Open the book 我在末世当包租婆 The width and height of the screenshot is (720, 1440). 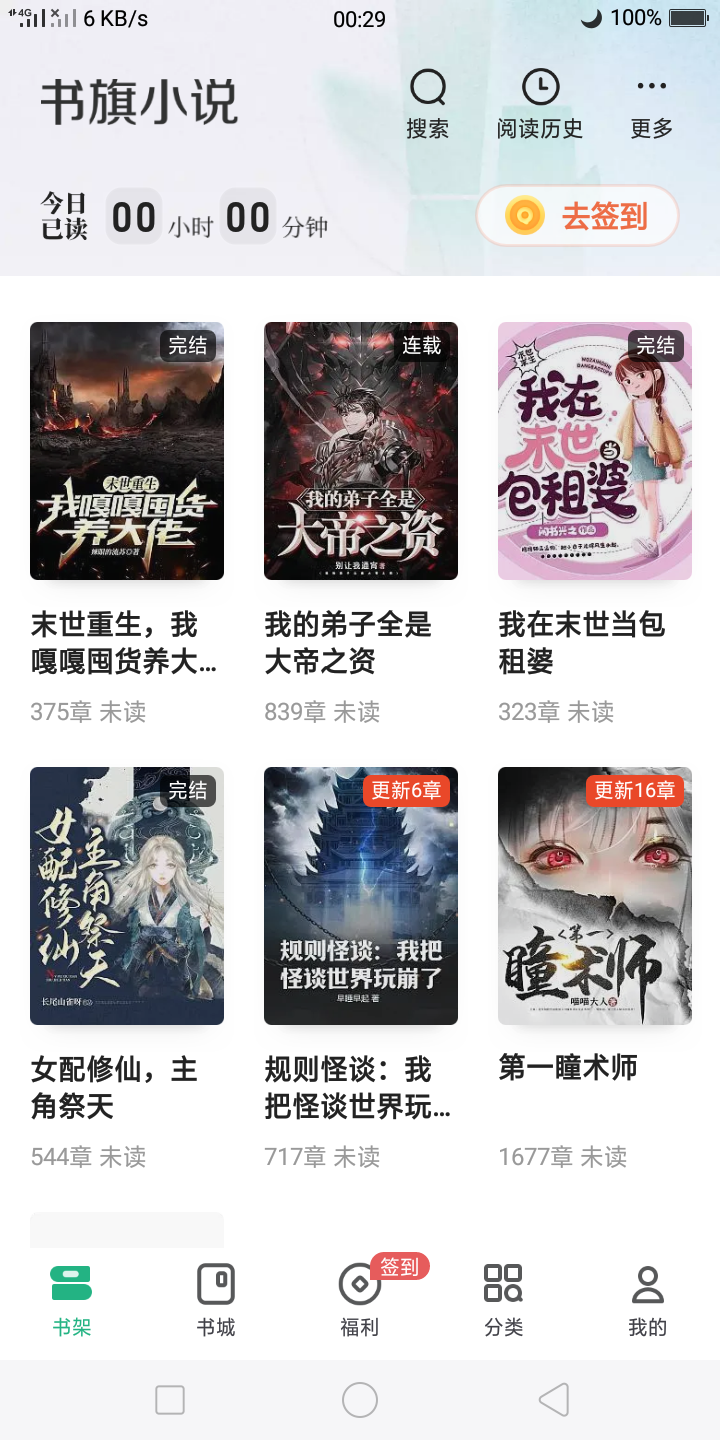(595, 451)
